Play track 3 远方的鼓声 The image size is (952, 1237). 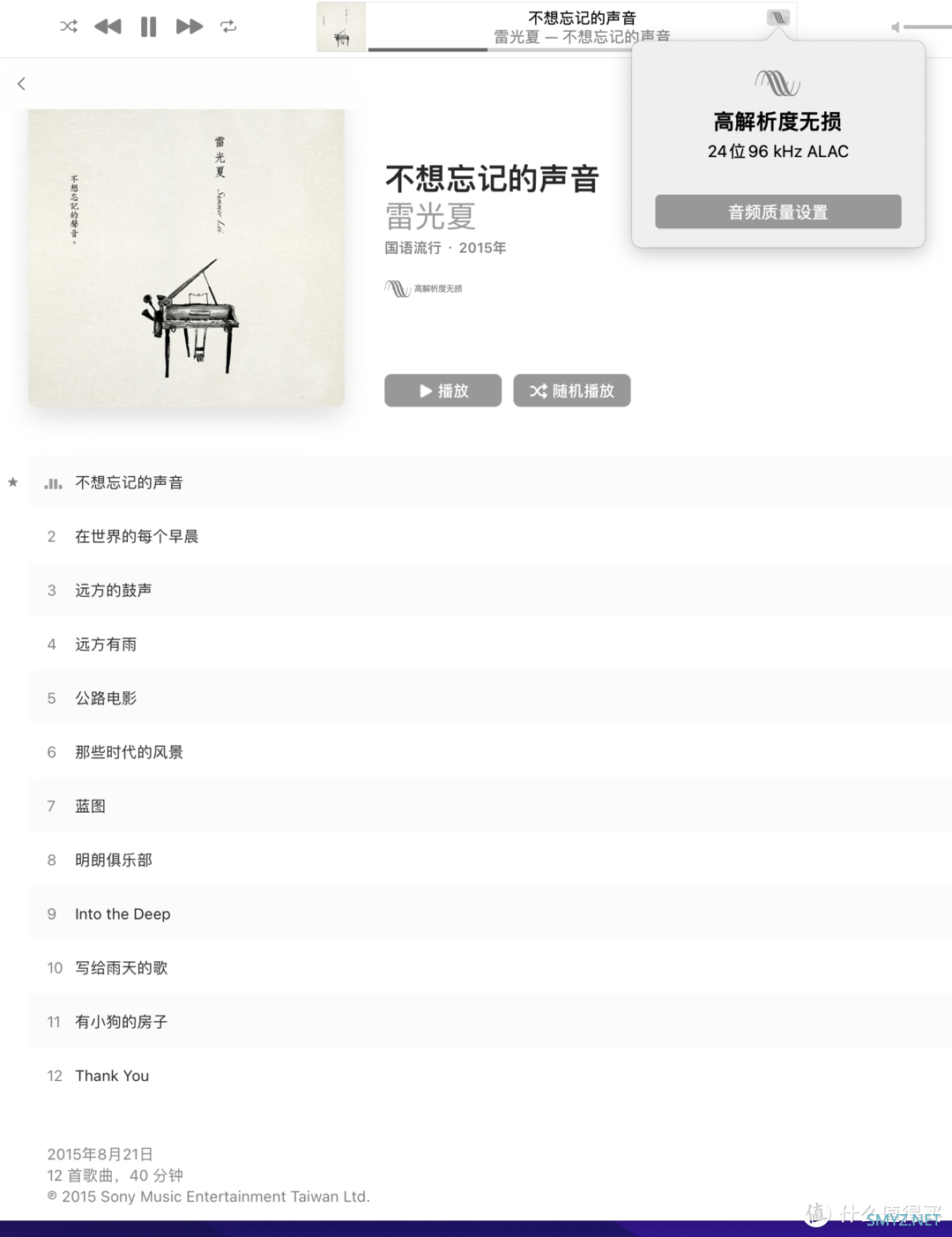pyautogui.click(x=113, y=590)
